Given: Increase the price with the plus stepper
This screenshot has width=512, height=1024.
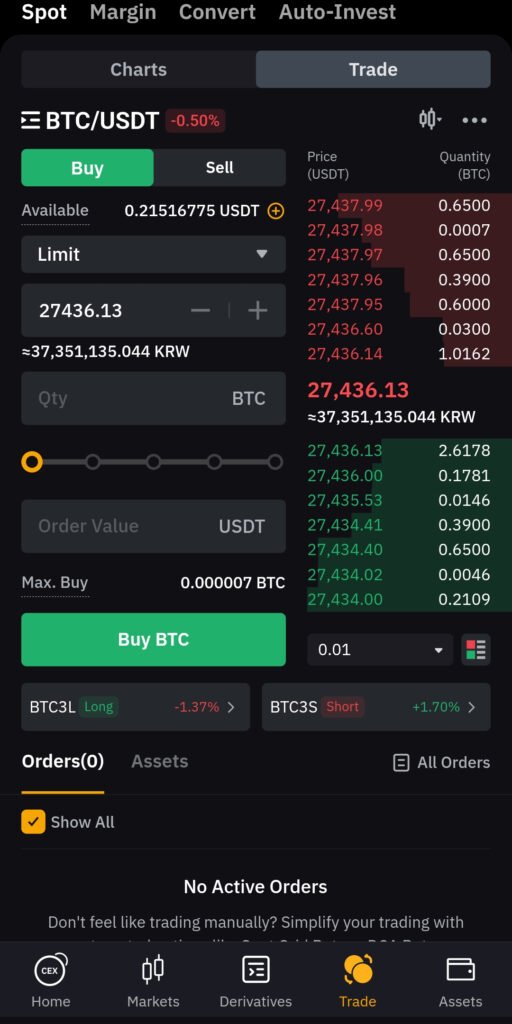Looking at the screenshot, I should 258,310.
